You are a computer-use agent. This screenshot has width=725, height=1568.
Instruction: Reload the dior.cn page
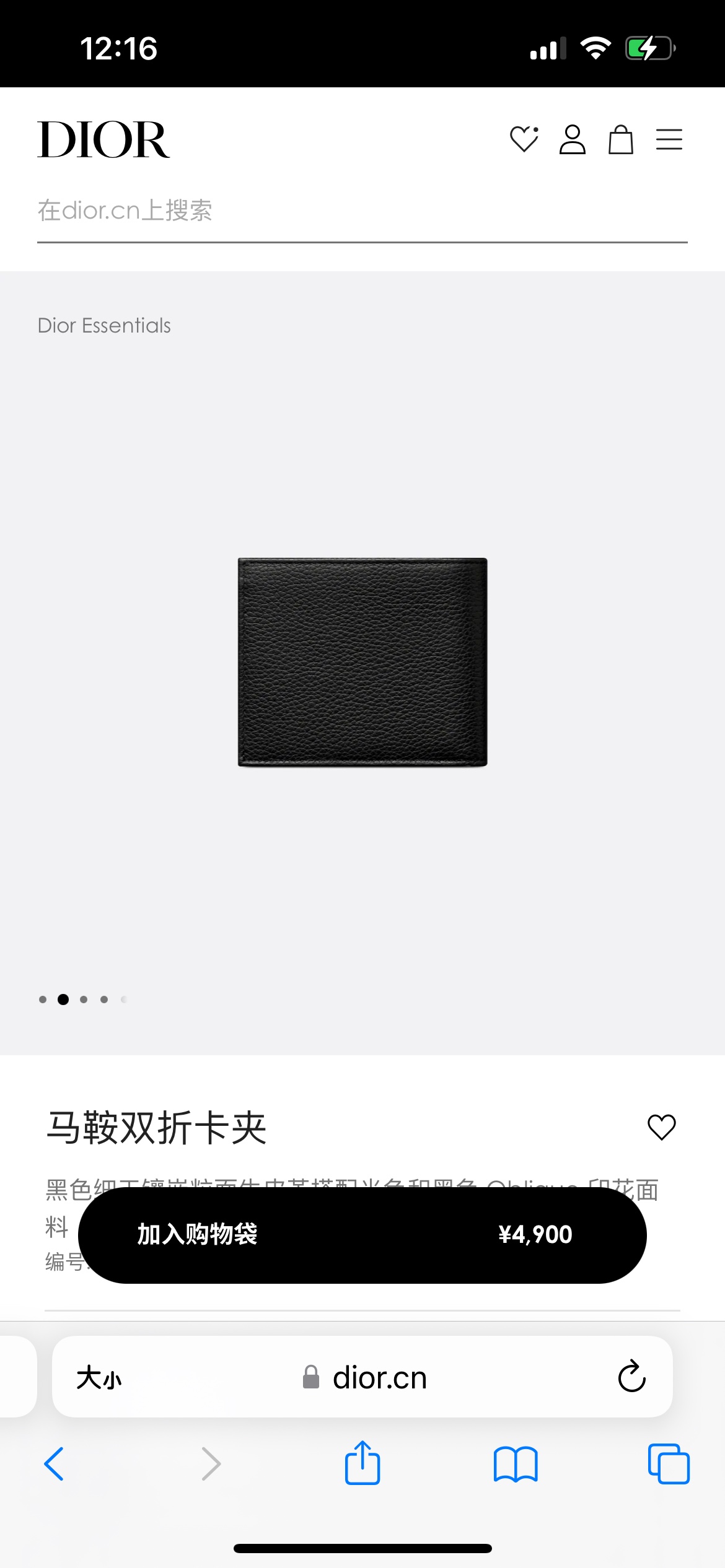[631, 1377]
